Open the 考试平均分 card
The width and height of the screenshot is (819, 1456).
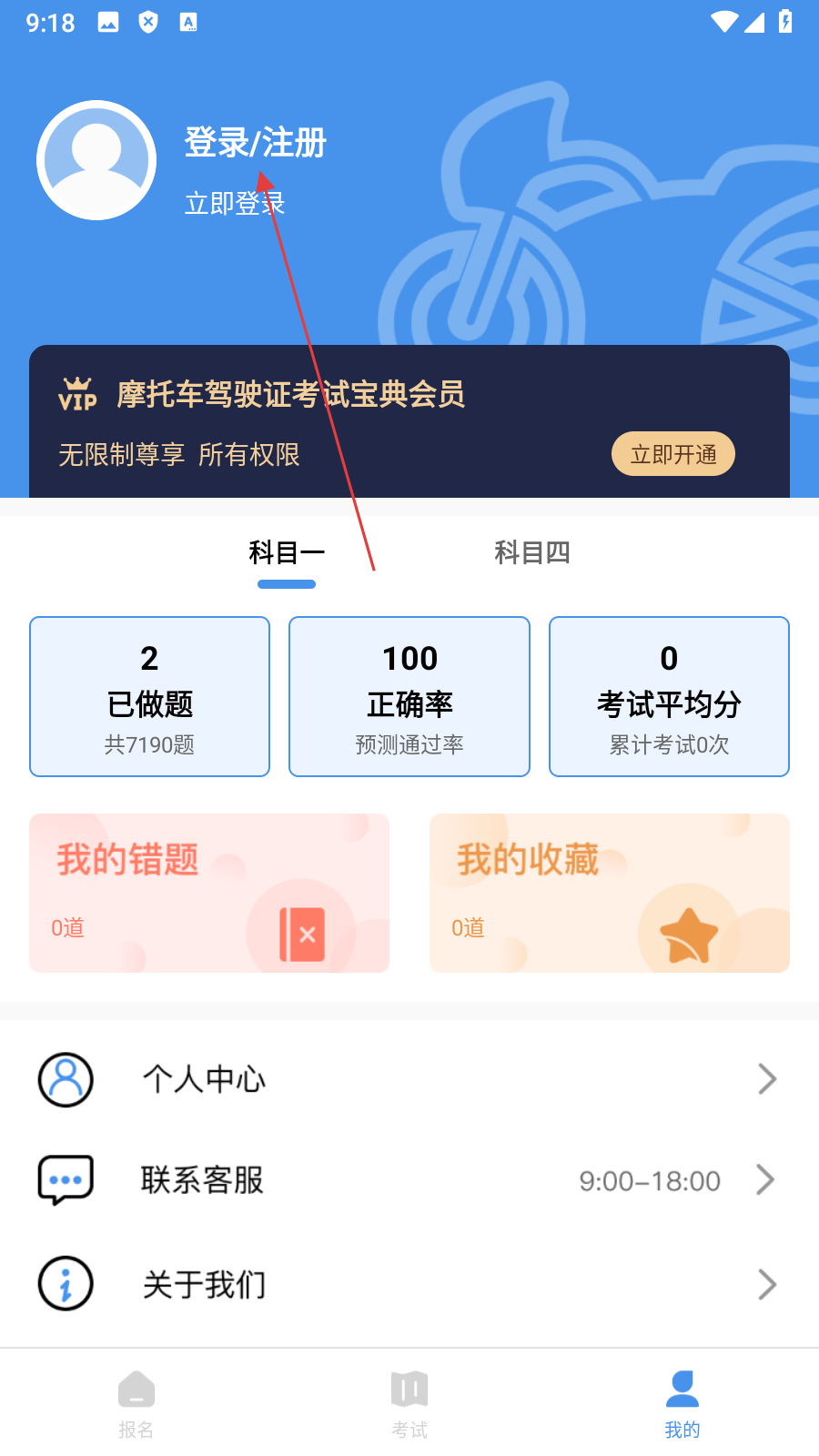(669, 697)
